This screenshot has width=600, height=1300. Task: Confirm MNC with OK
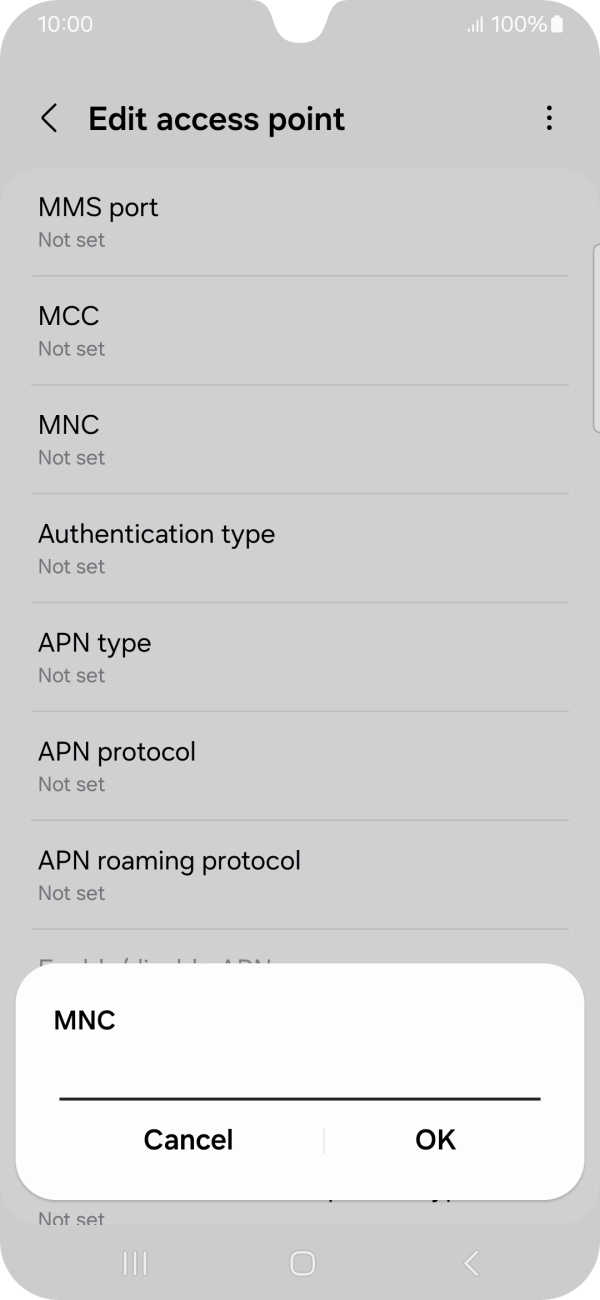[435, 1140]
